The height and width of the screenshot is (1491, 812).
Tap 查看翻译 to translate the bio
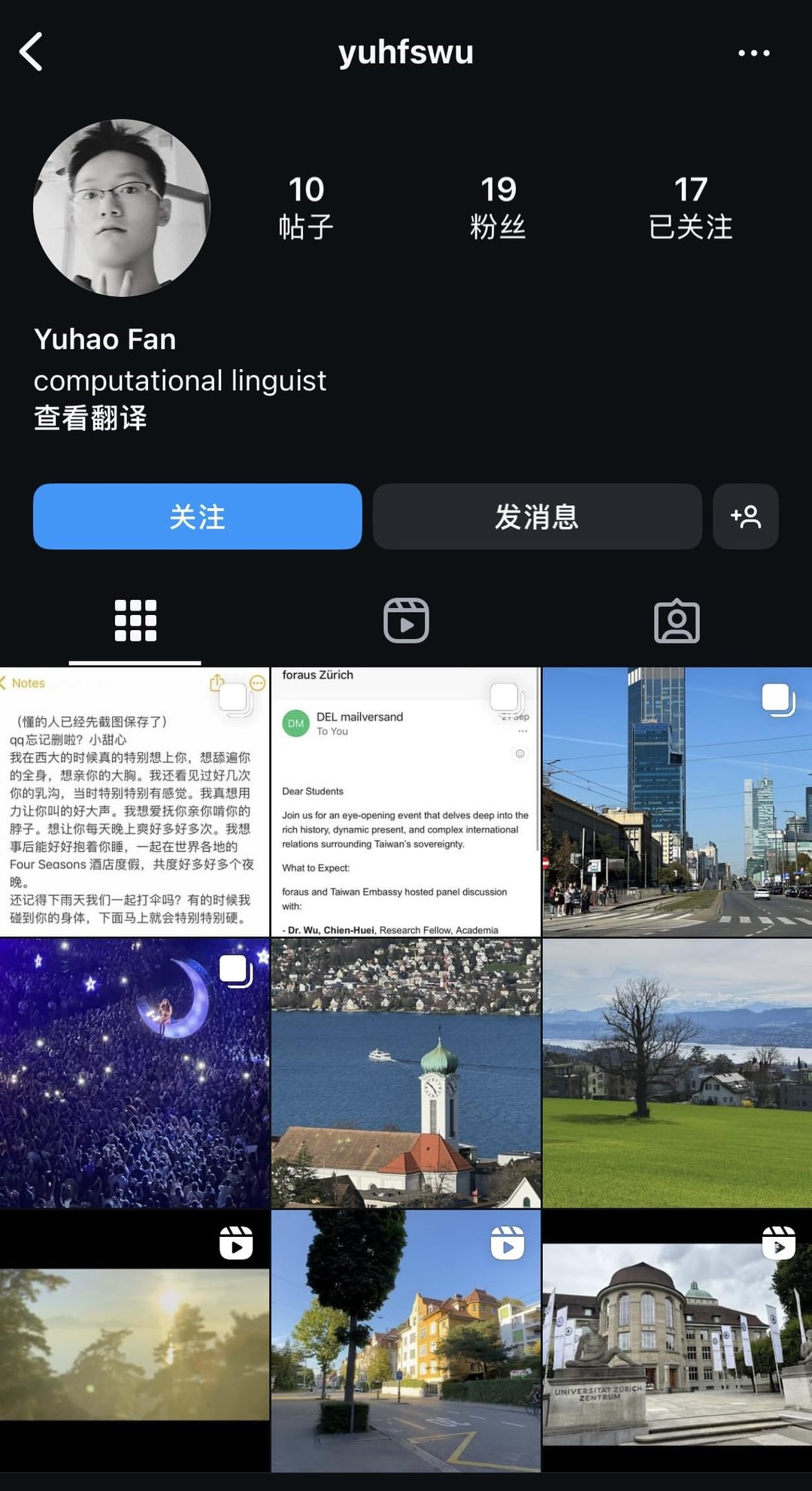90,418
